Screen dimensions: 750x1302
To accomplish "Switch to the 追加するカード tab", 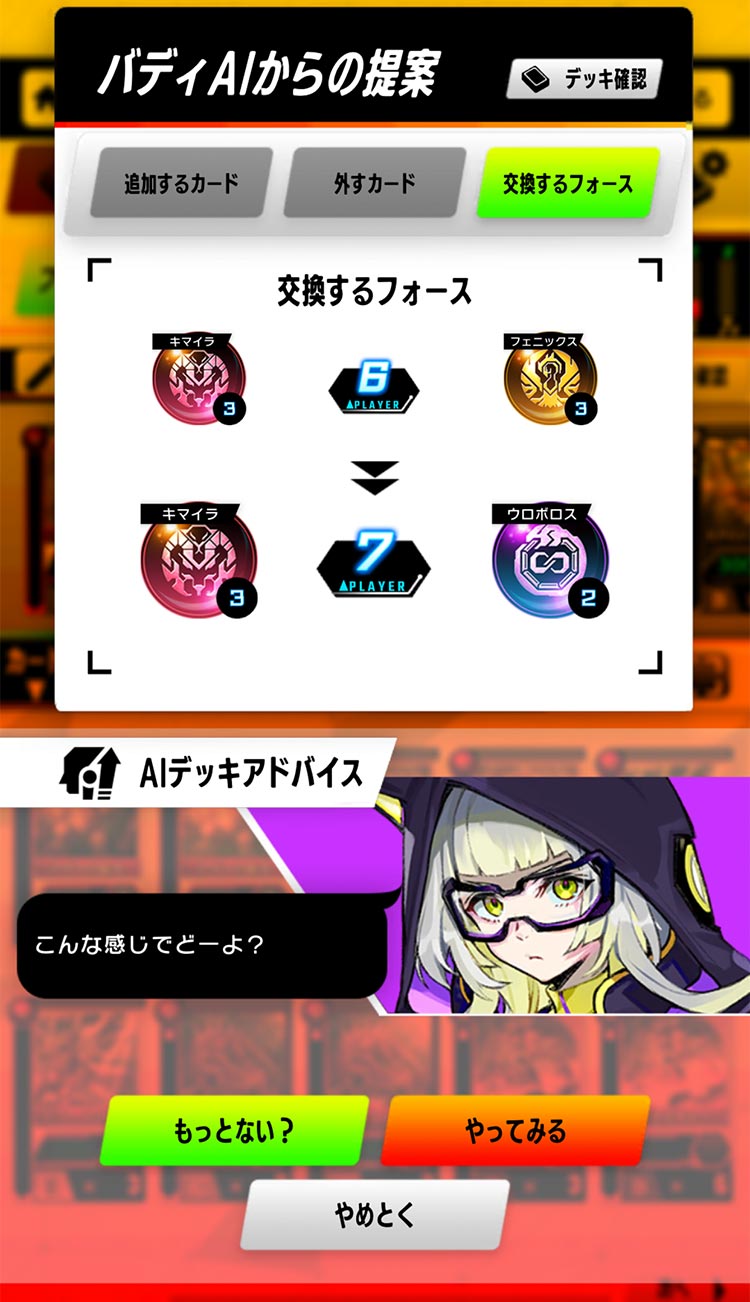I will coord(181,184).
